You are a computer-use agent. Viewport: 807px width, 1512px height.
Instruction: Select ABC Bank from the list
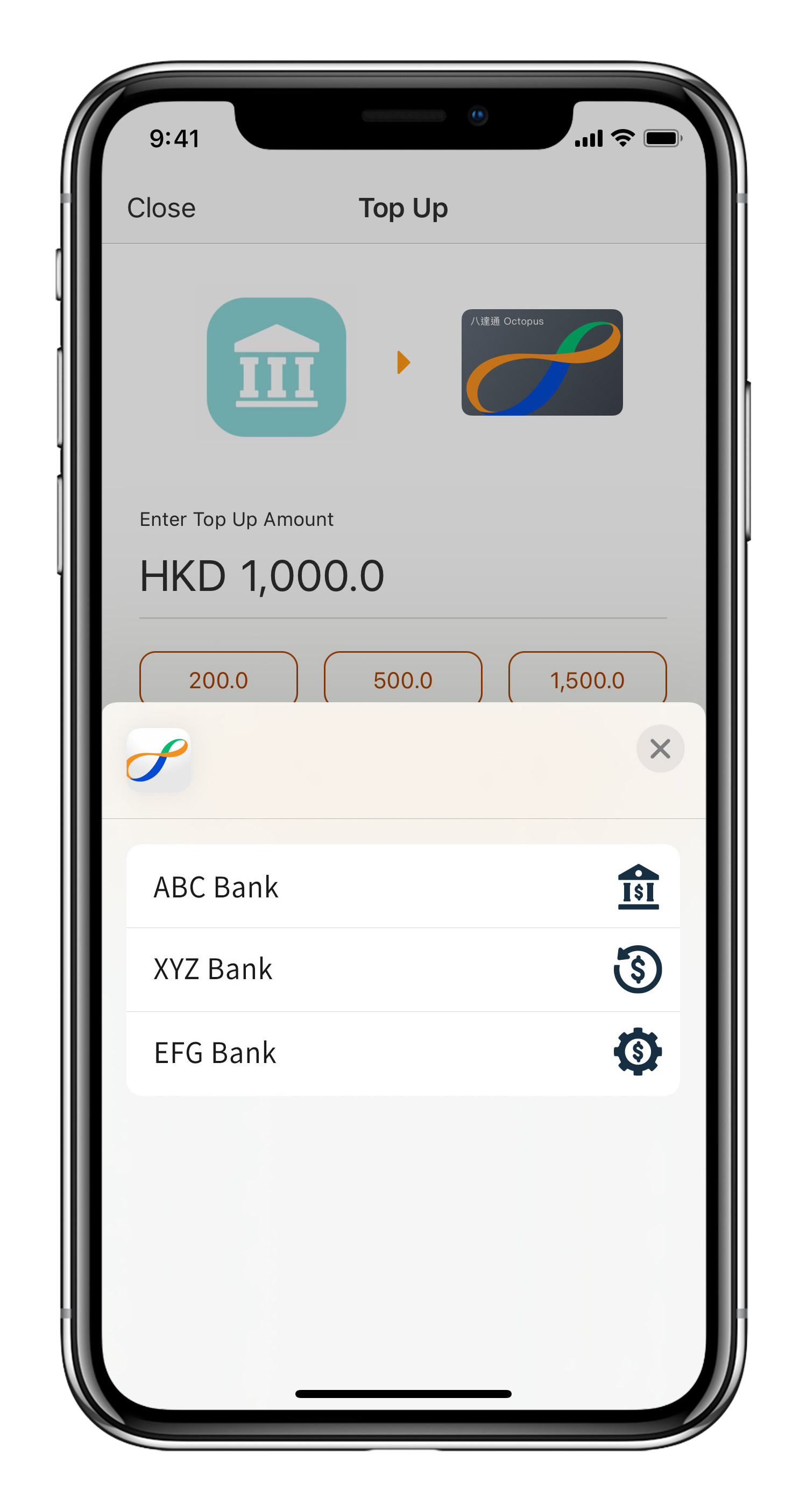tap(403, 886)
